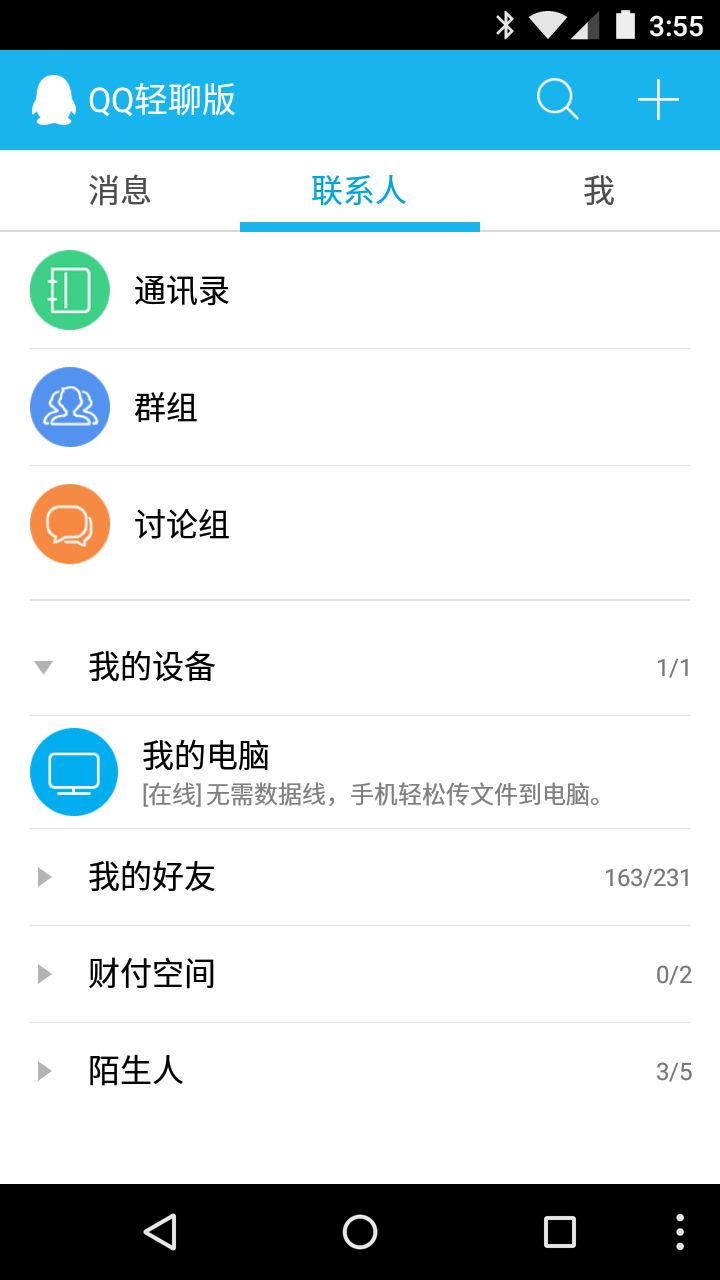Collapse the 我的设备 group
This screenshot has height=1280, width=720.
click(x=360, y=667)
